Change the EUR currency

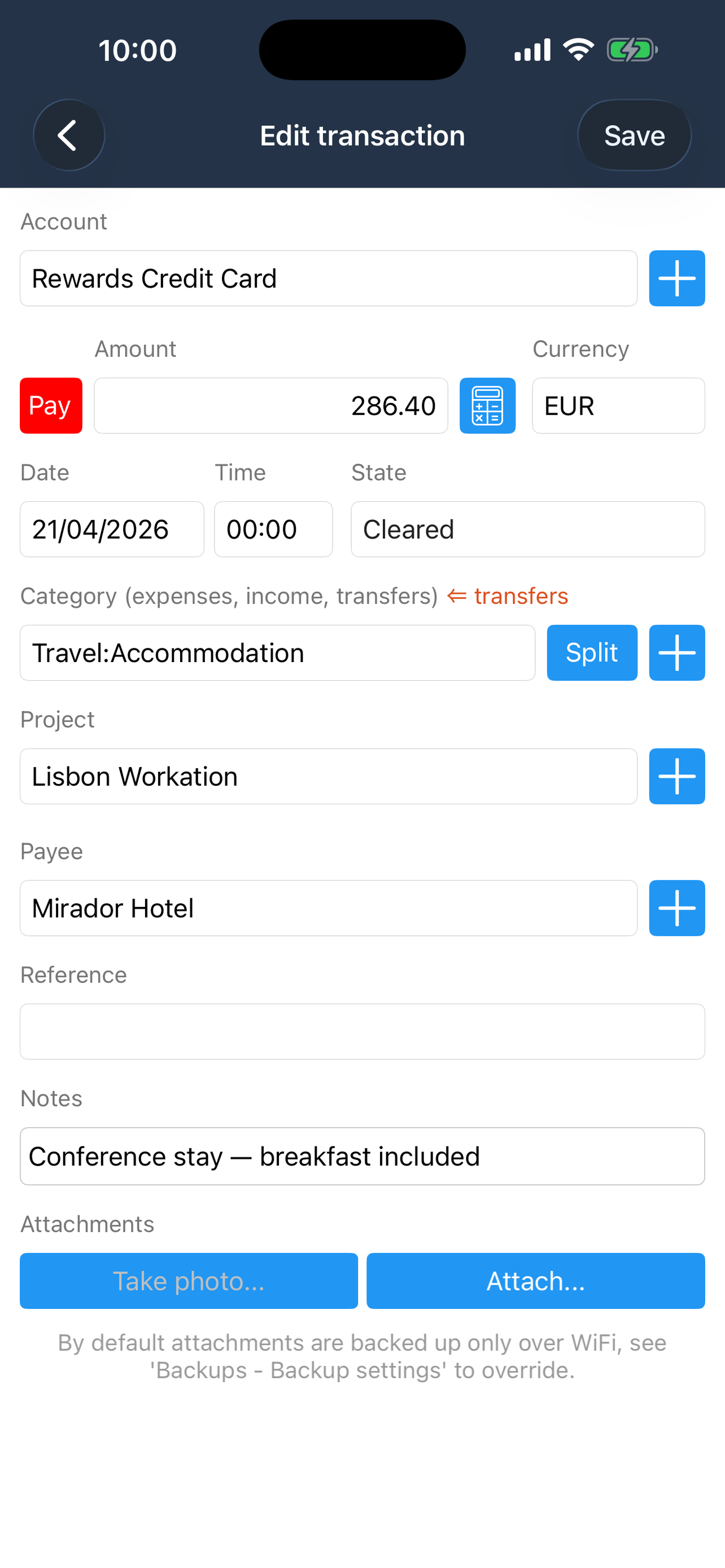pyautogui.click(x=618, y=405)
